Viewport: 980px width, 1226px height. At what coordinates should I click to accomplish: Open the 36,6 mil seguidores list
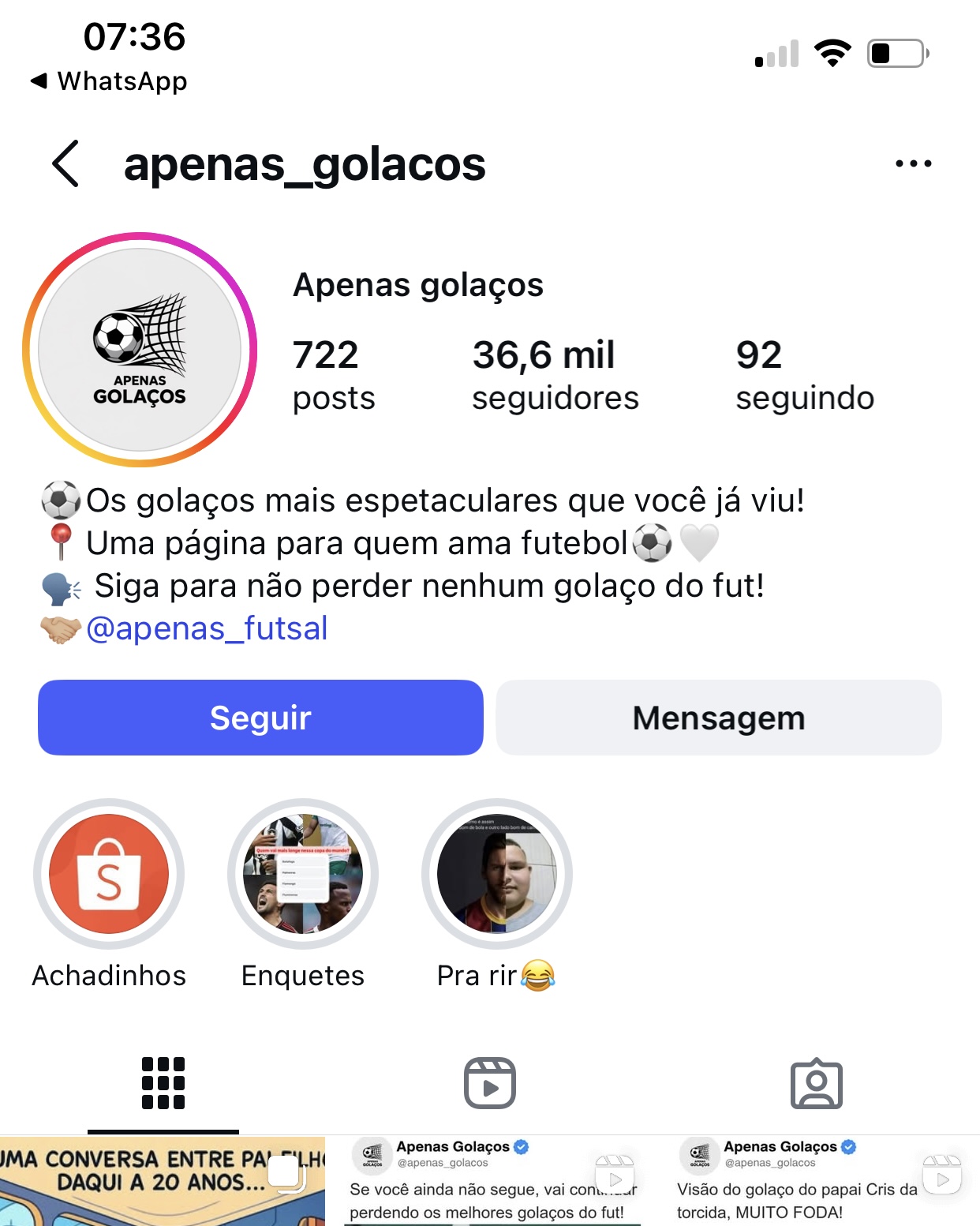coord(555,375)
